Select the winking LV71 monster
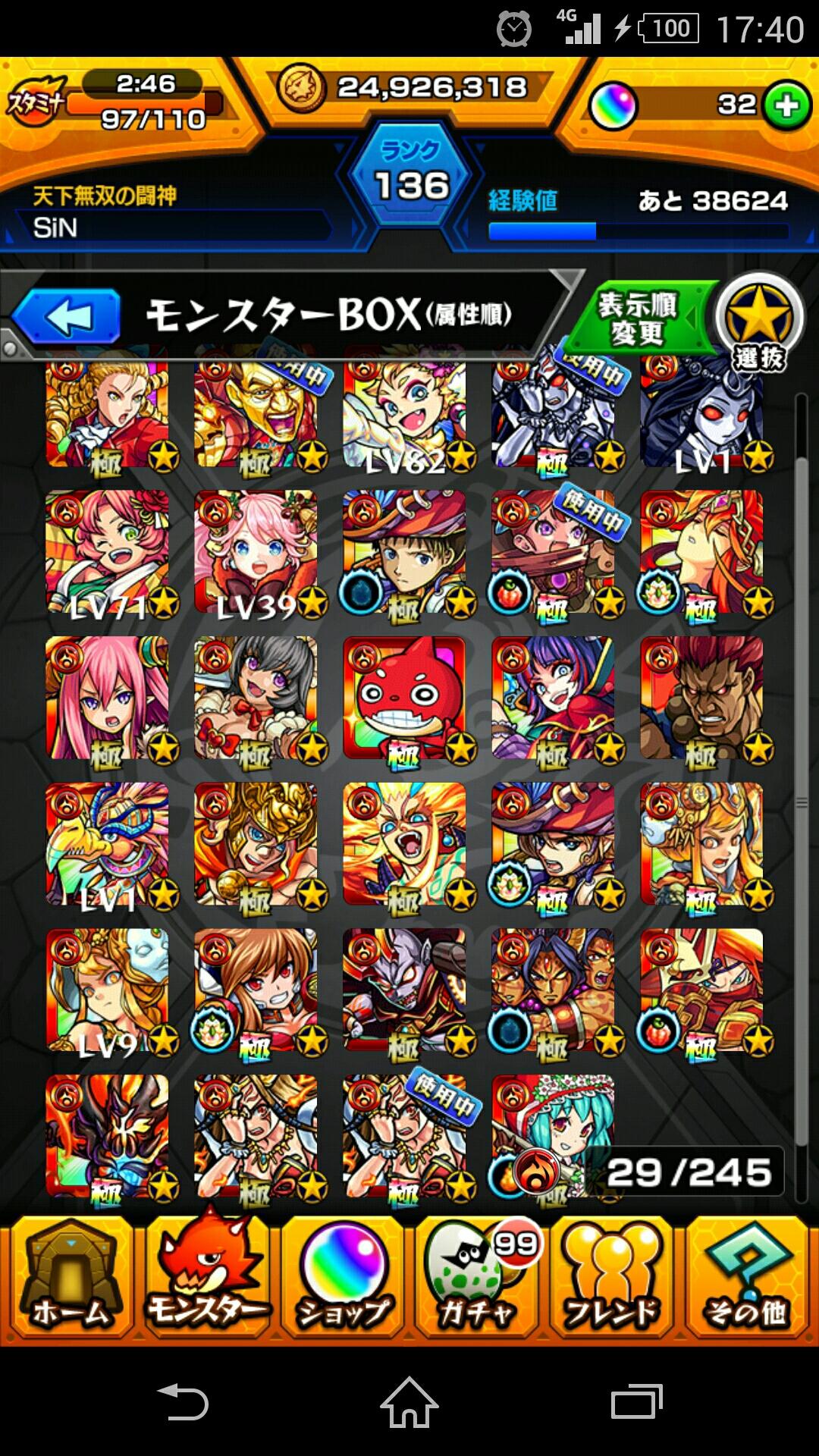Screen dimensions: 819x1456 point(108,551)
